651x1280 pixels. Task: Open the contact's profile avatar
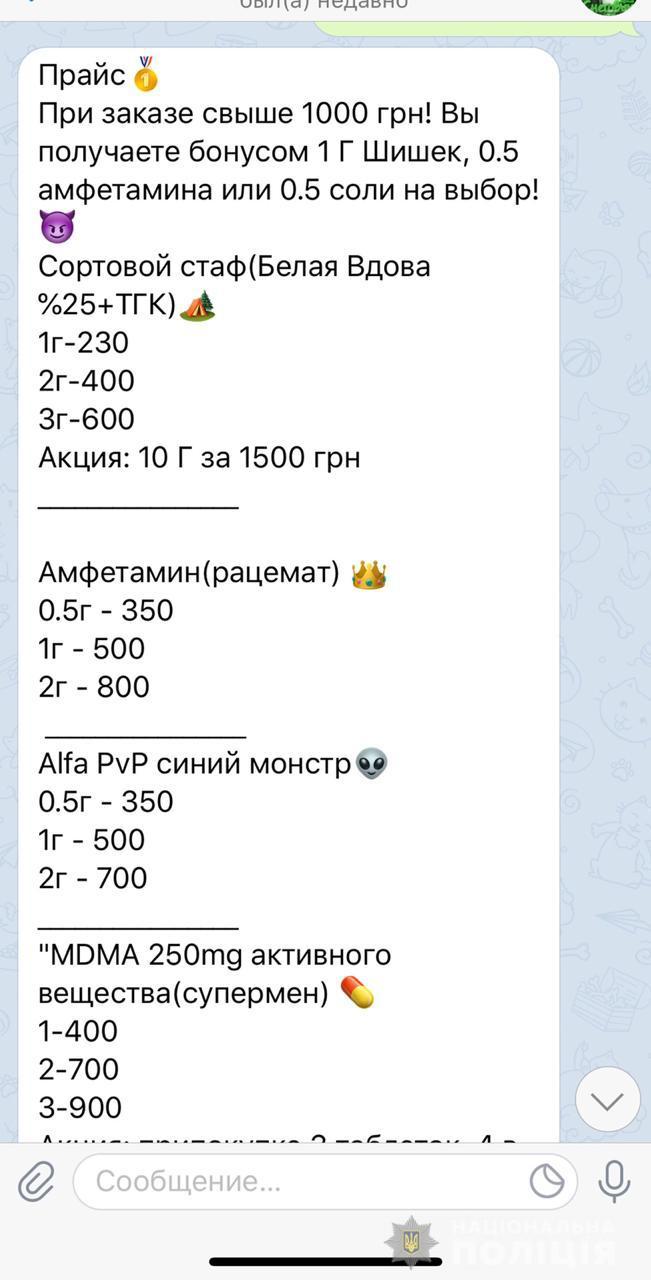(x=608, y=6)
